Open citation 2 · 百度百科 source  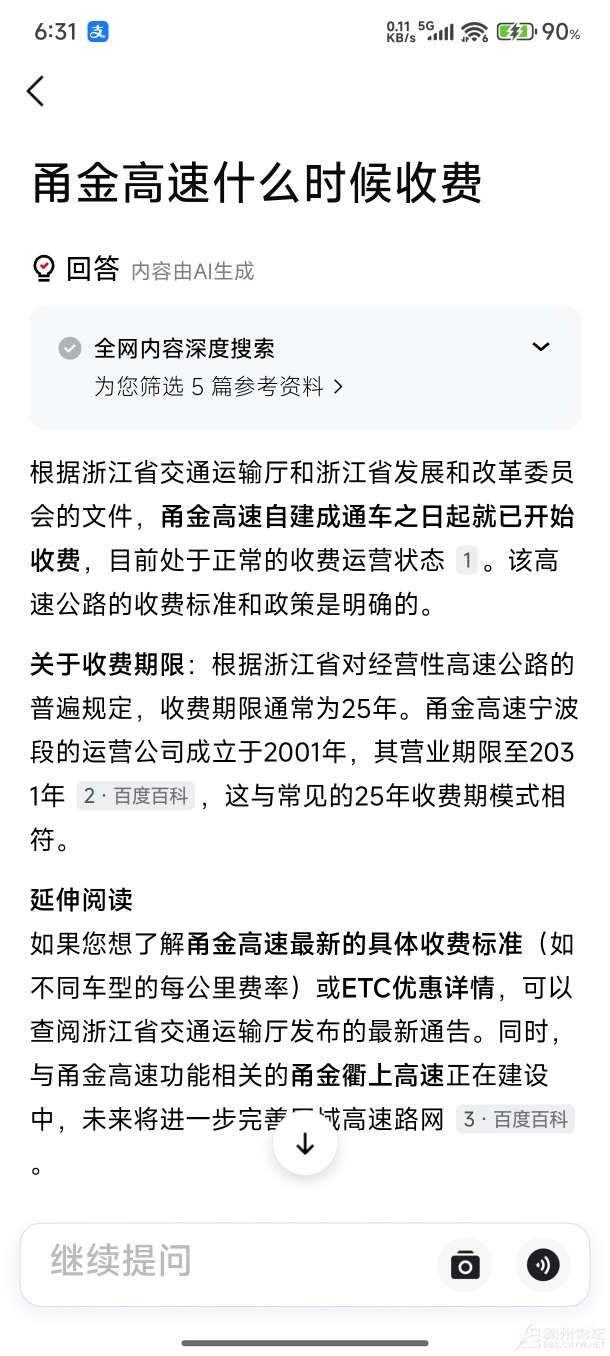[x=136, y=796]
